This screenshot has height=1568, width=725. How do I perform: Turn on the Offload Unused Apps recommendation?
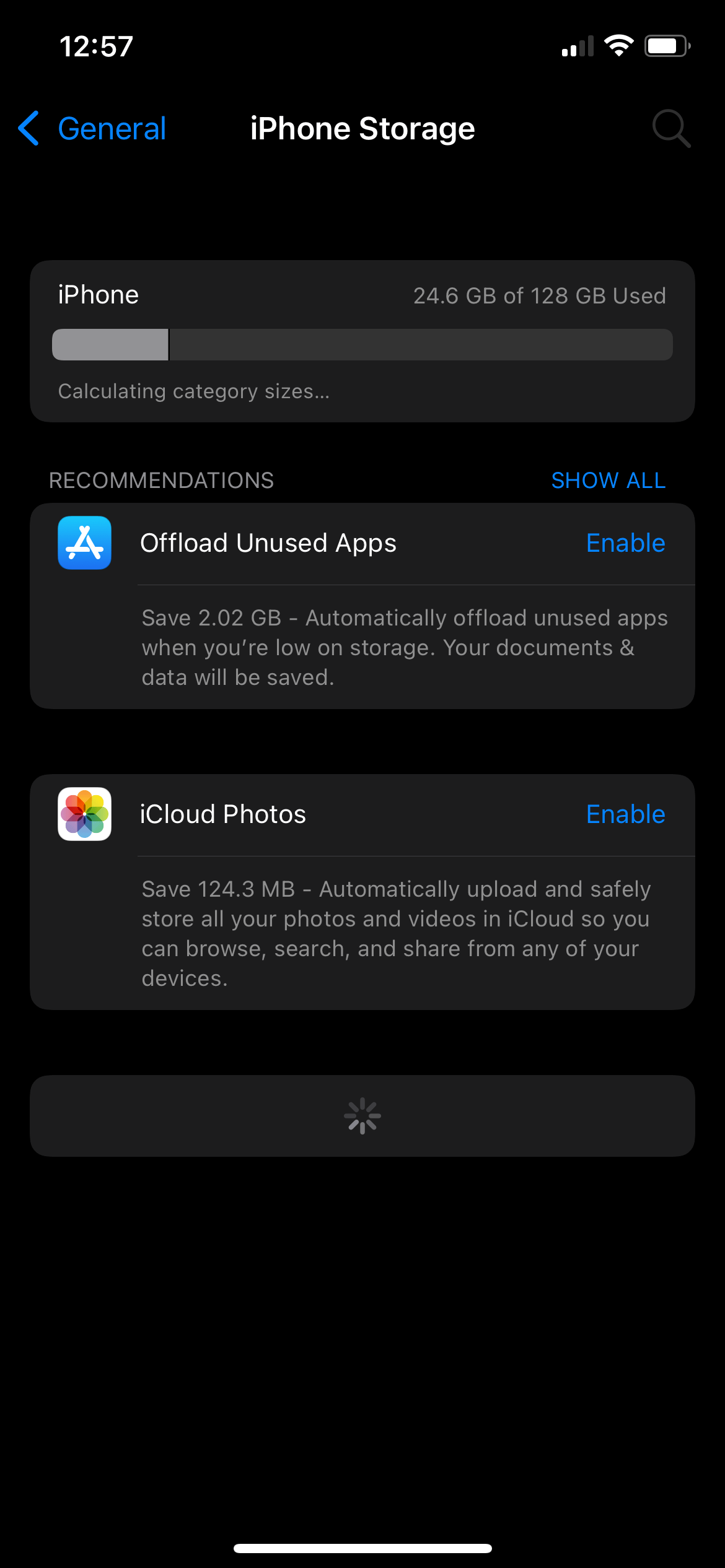(625, 543)
